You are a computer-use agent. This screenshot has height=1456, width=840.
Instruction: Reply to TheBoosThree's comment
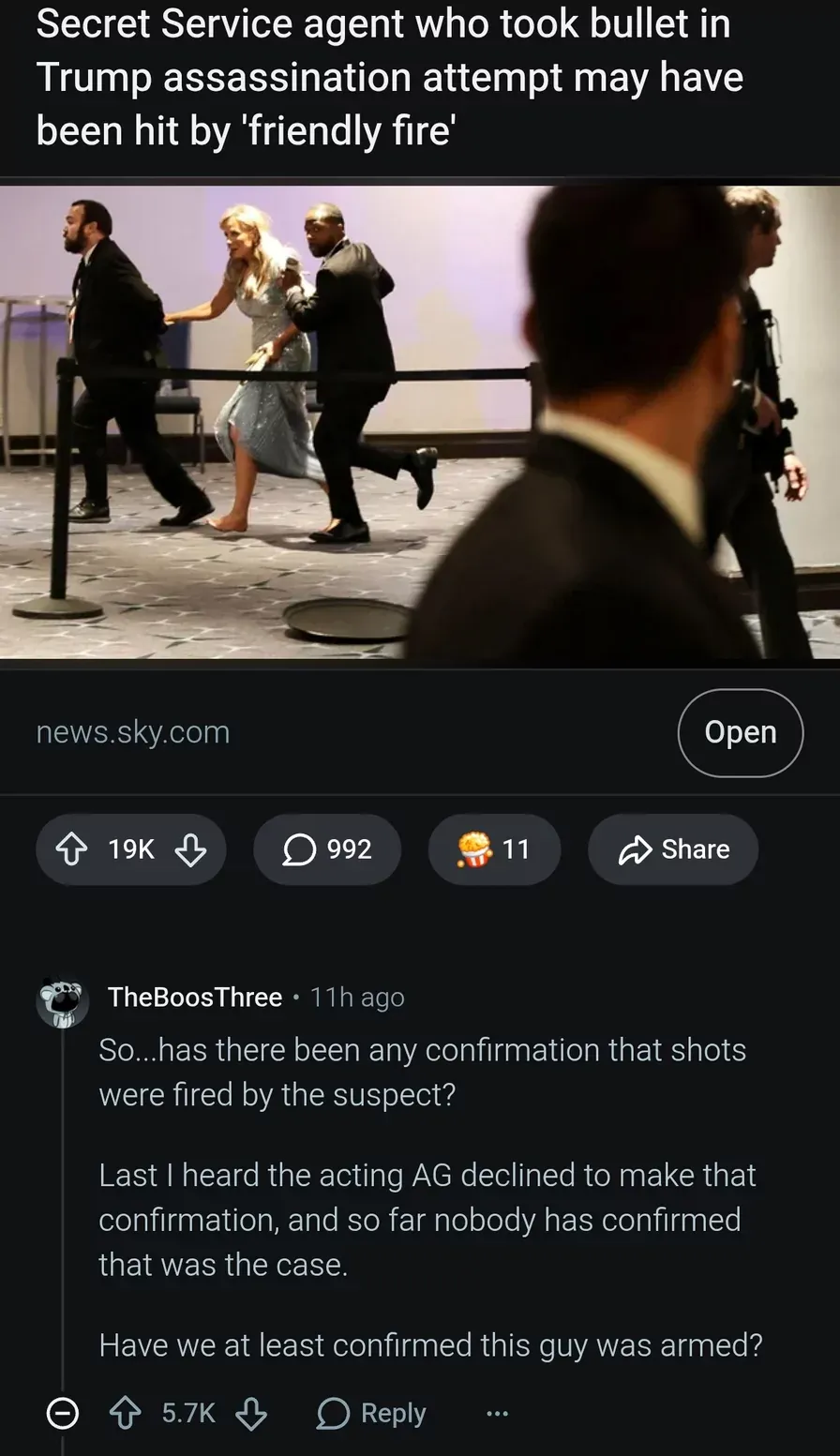coord(372,1413)
